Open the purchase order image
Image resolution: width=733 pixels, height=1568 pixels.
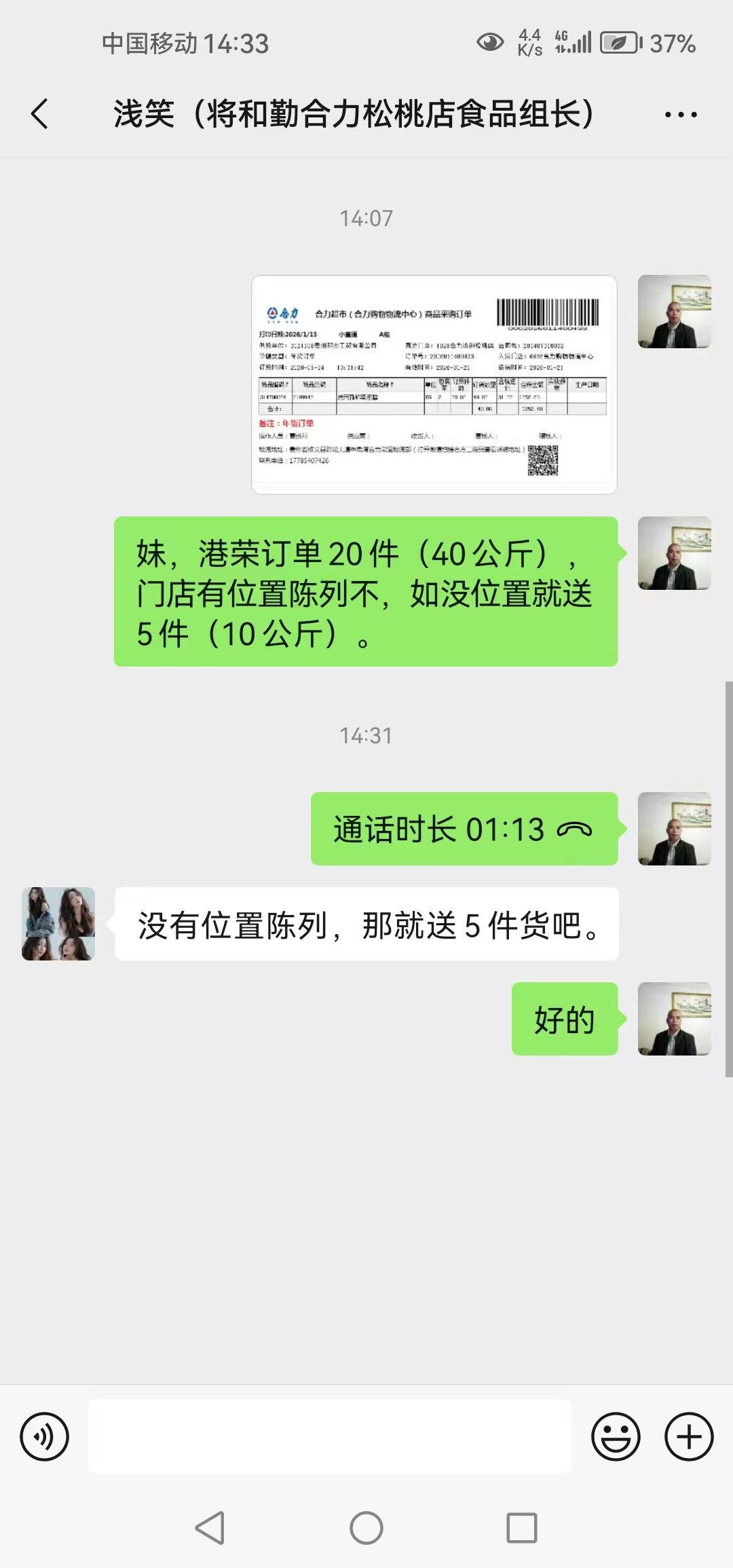point(434,384)
